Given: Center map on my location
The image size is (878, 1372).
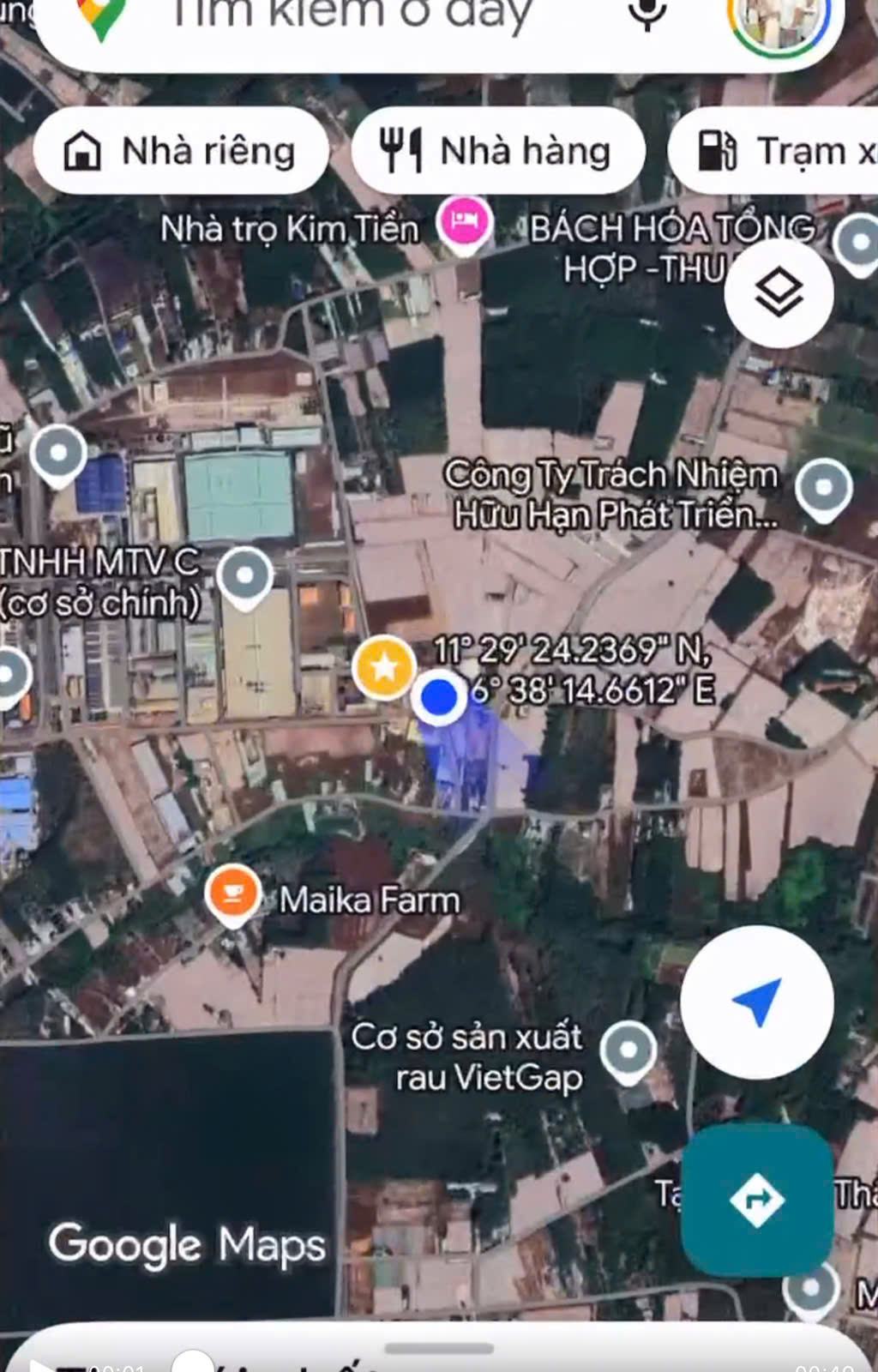Looking at the screenshot, I should [x=757, y=1002].
